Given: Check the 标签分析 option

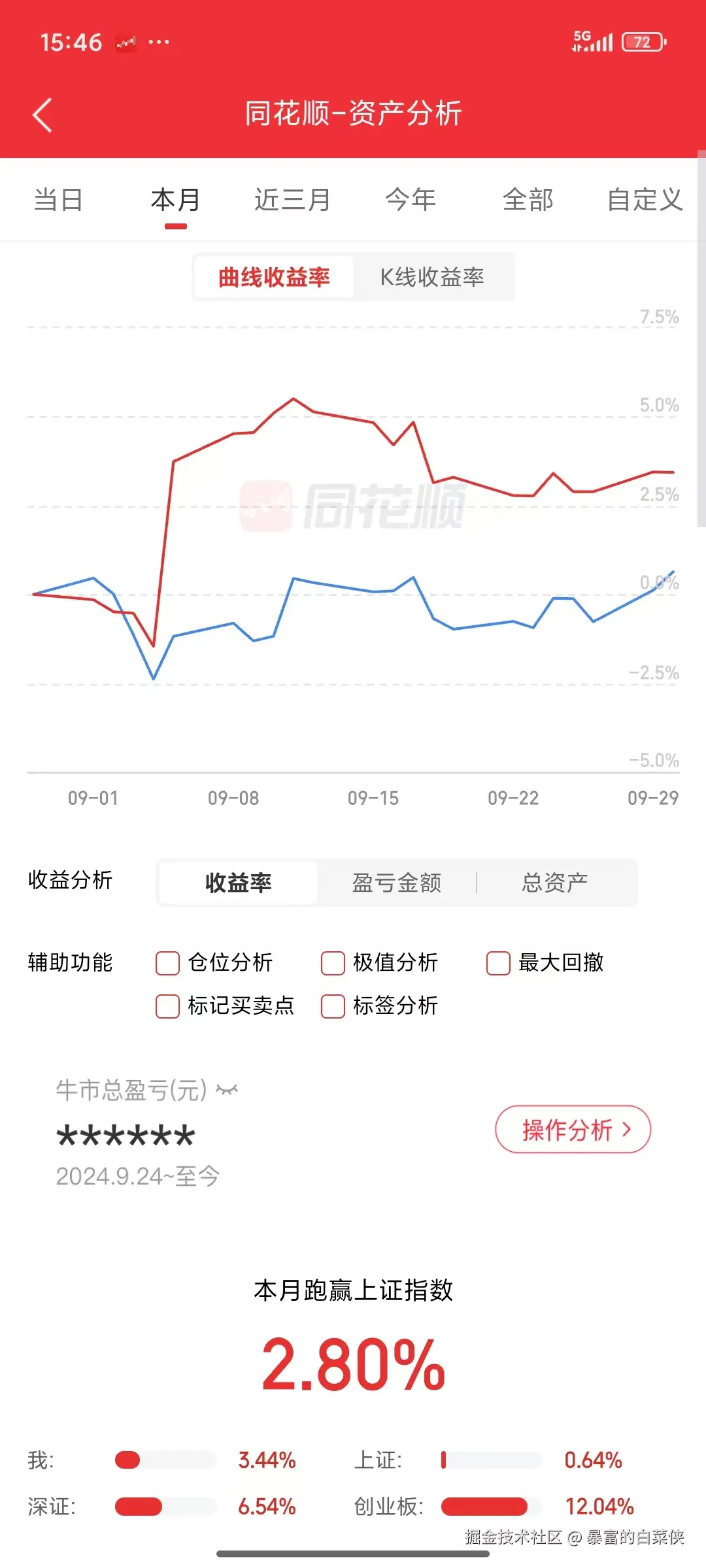Looking at the screenshot, I should tap(333, 1006).
